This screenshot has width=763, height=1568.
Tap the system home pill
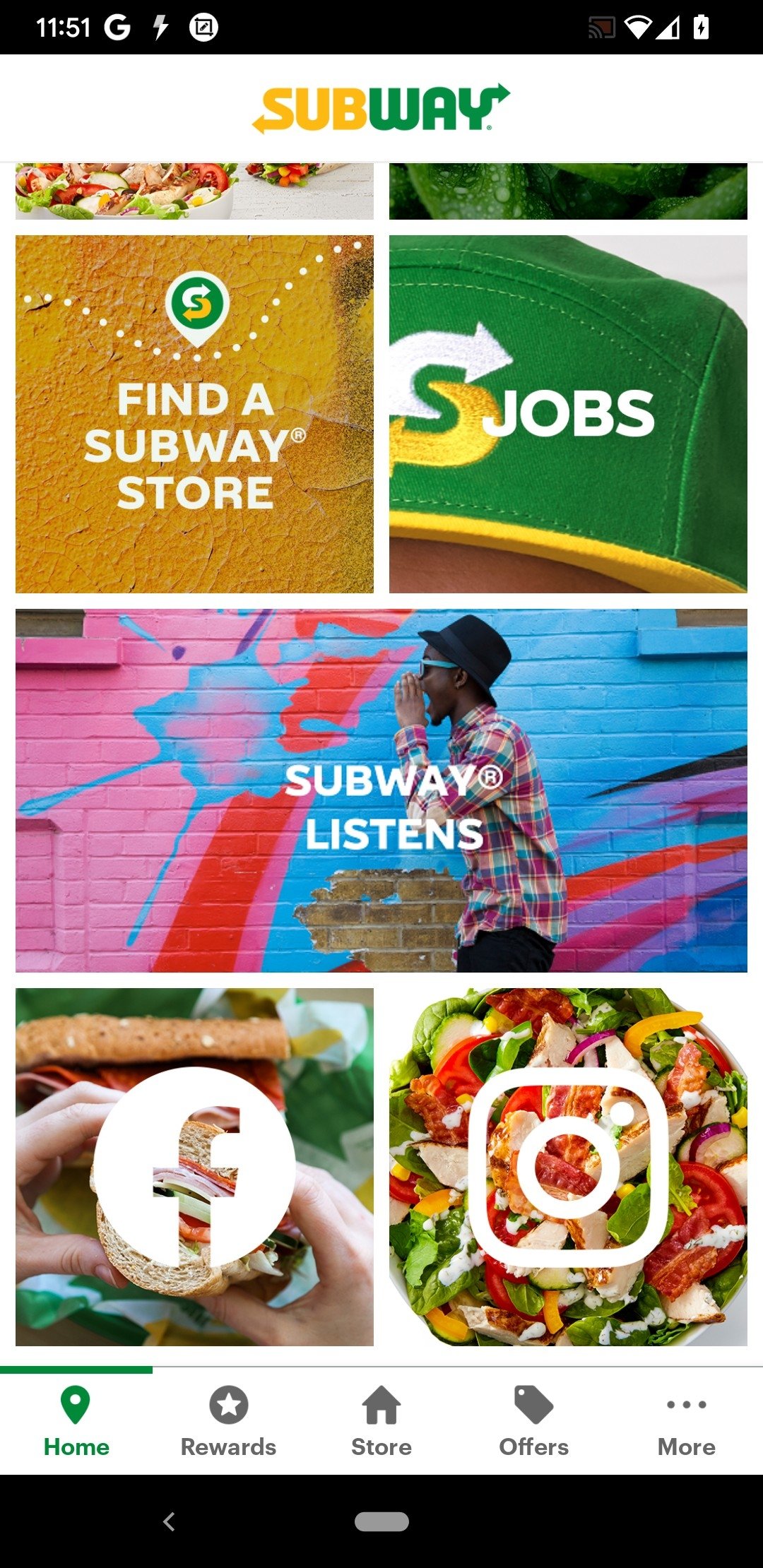click(381, 1521)
